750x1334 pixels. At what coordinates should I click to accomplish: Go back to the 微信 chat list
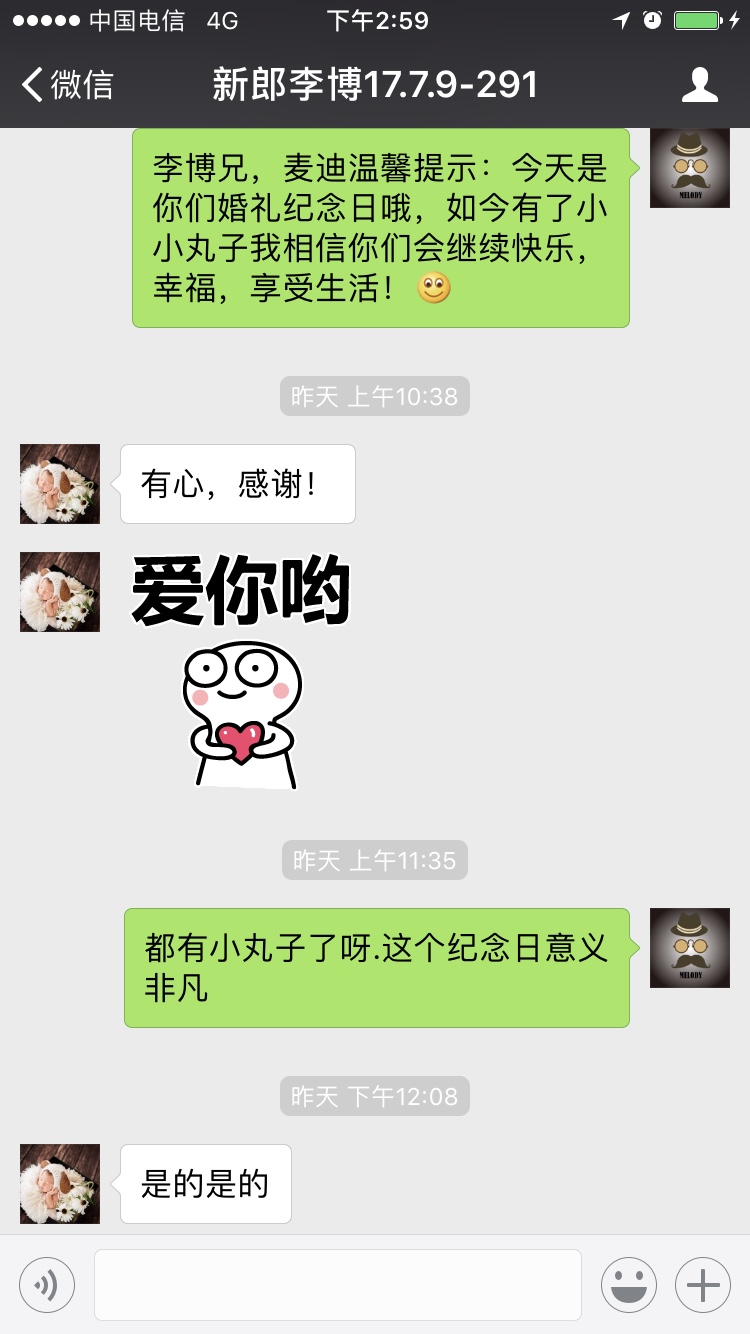[67, 85]
